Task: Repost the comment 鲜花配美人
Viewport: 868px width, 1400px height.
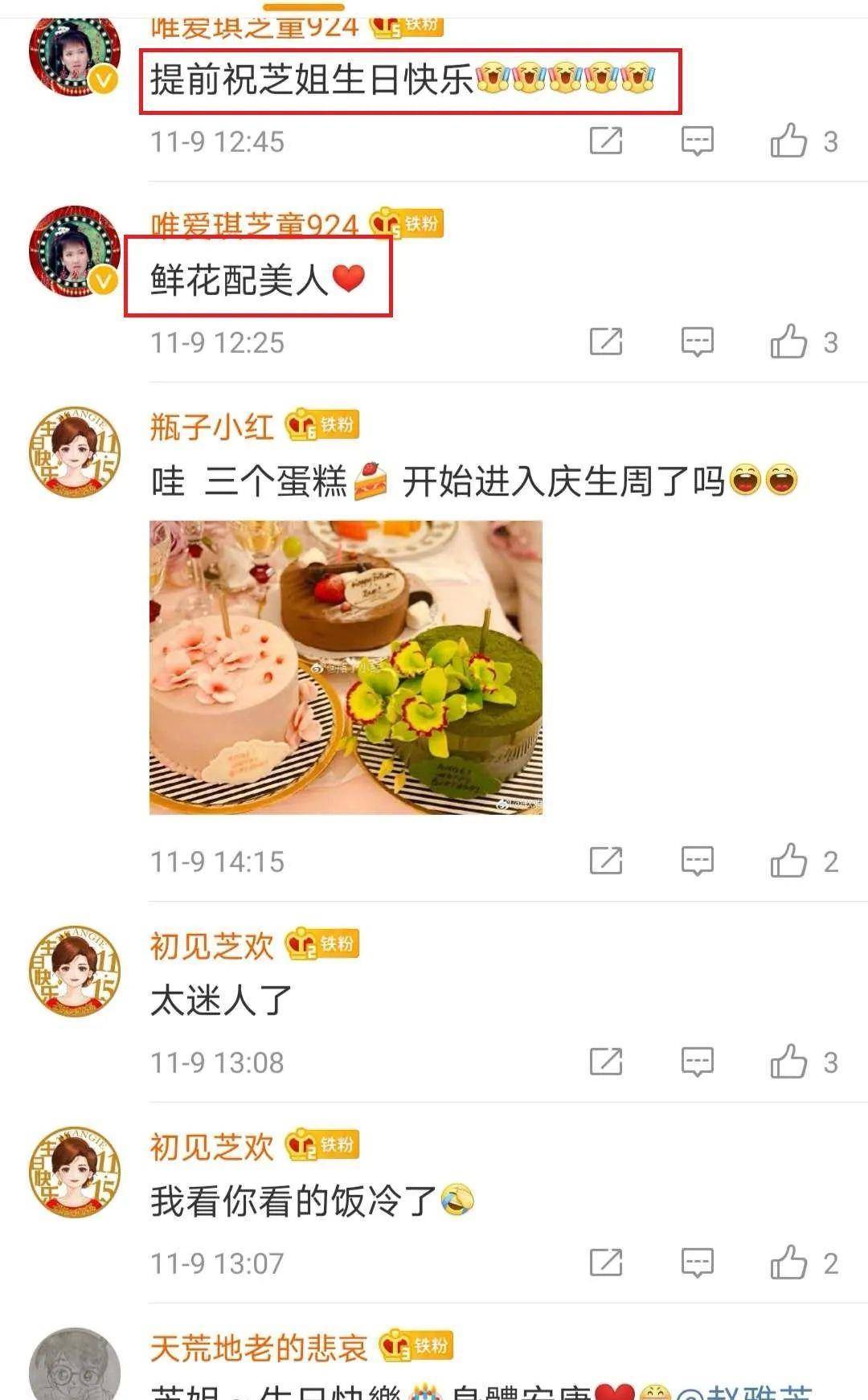Action: (x=606, y=342)
